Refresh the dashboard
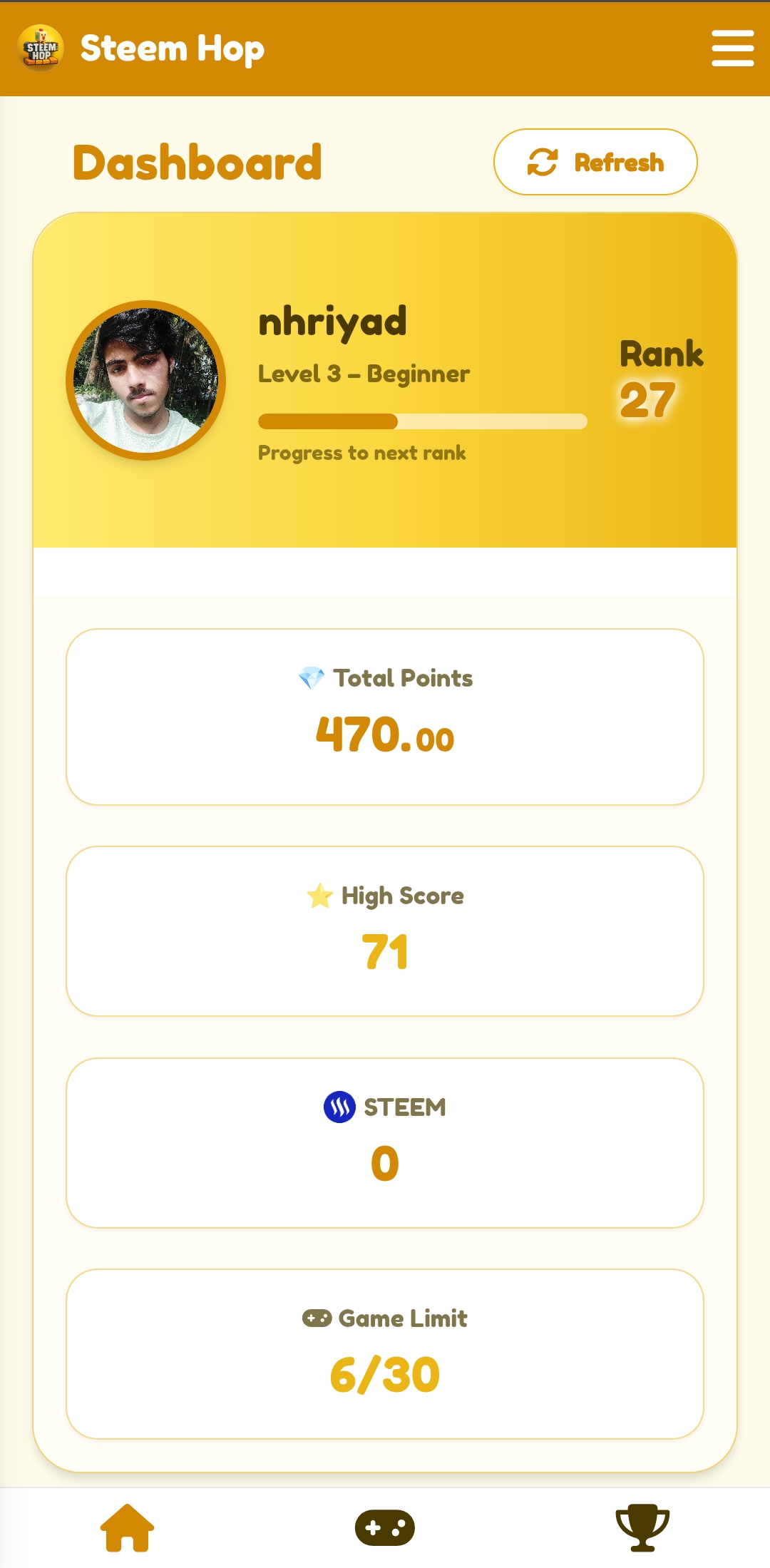 point(595,162)
